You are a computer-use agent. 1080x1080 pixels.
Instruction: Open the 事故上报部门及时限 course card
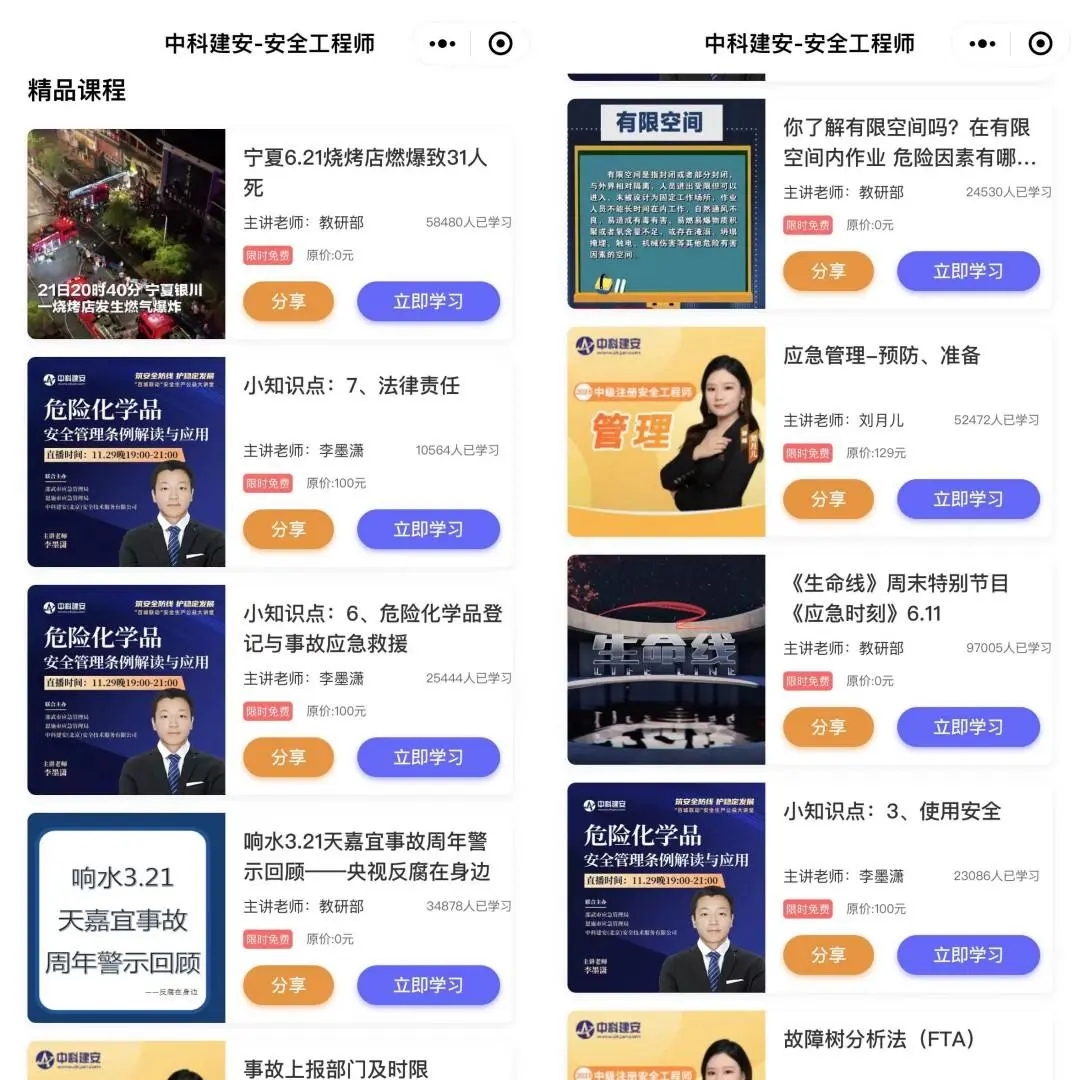coord(336,1067)
